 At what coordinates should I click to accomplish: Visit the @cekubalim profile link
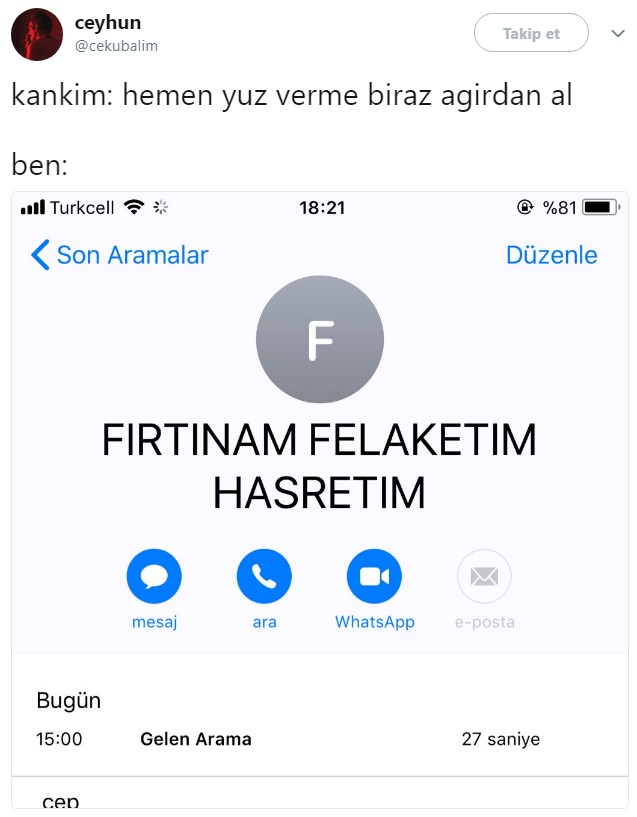116,46
